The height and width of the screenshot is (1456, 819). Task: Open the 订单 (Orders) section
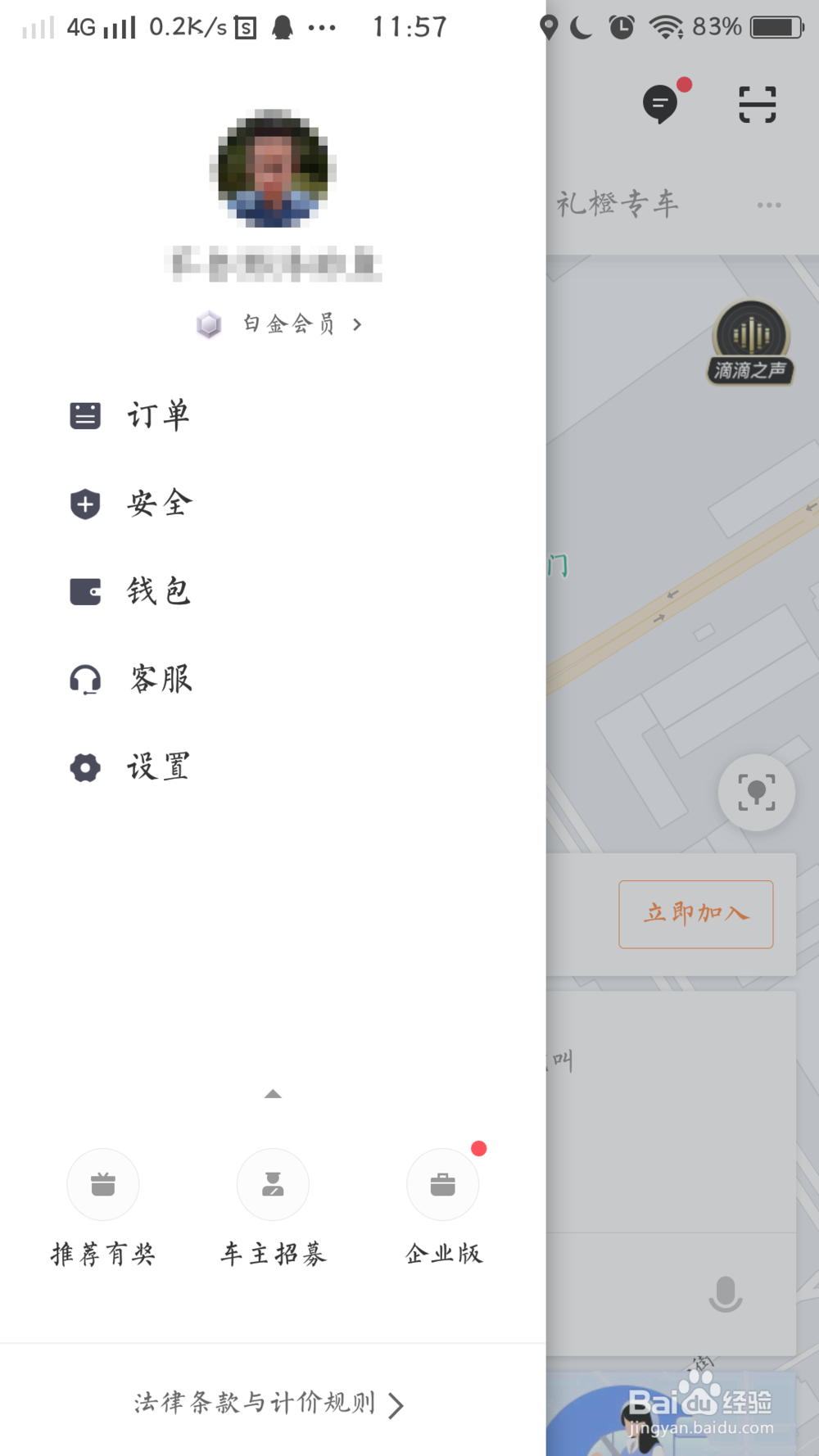[x=158, y=416]
